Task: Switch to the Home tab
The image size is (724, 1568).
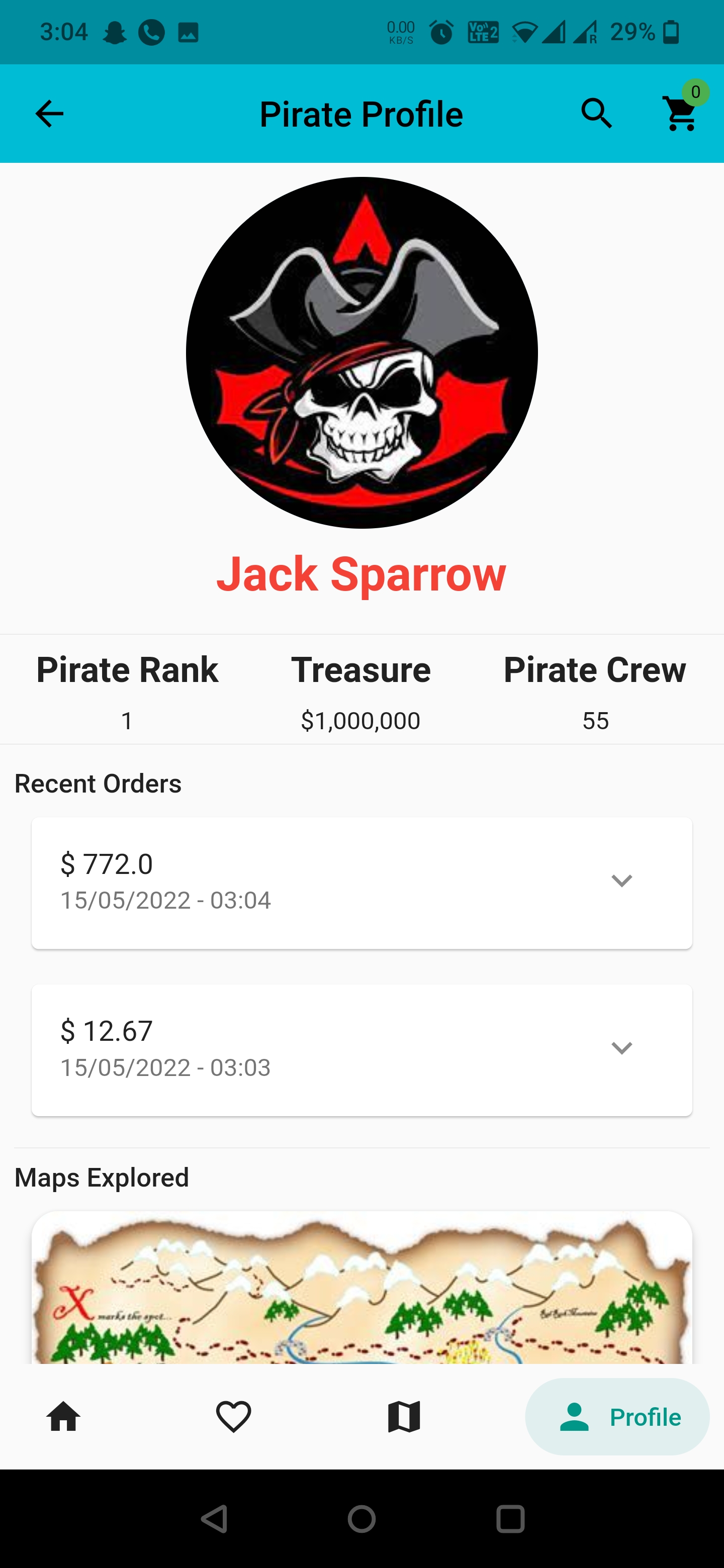Action: pos(63,1416)
